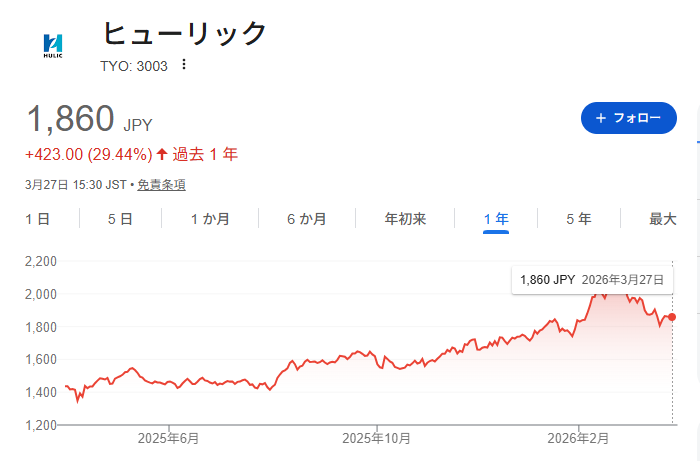Select the 1か月 time range
Viewport: 700px width, 461px height.
pos(210,219)
